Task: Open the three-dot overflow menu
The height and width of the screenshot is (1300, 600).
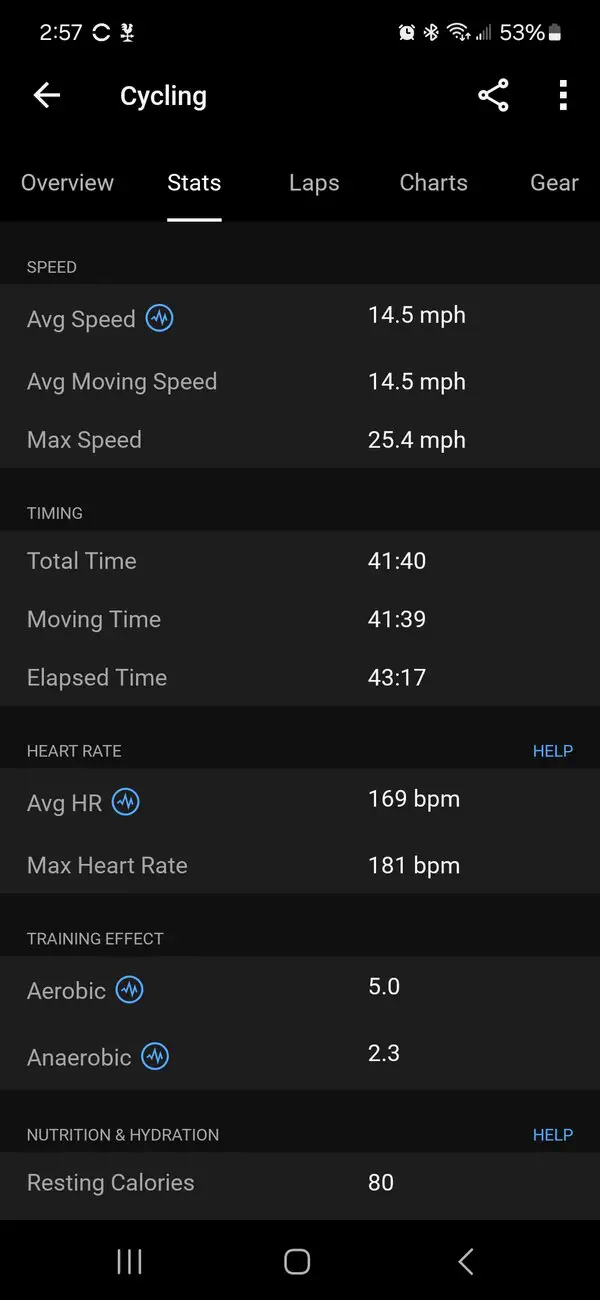Action: 563,96
